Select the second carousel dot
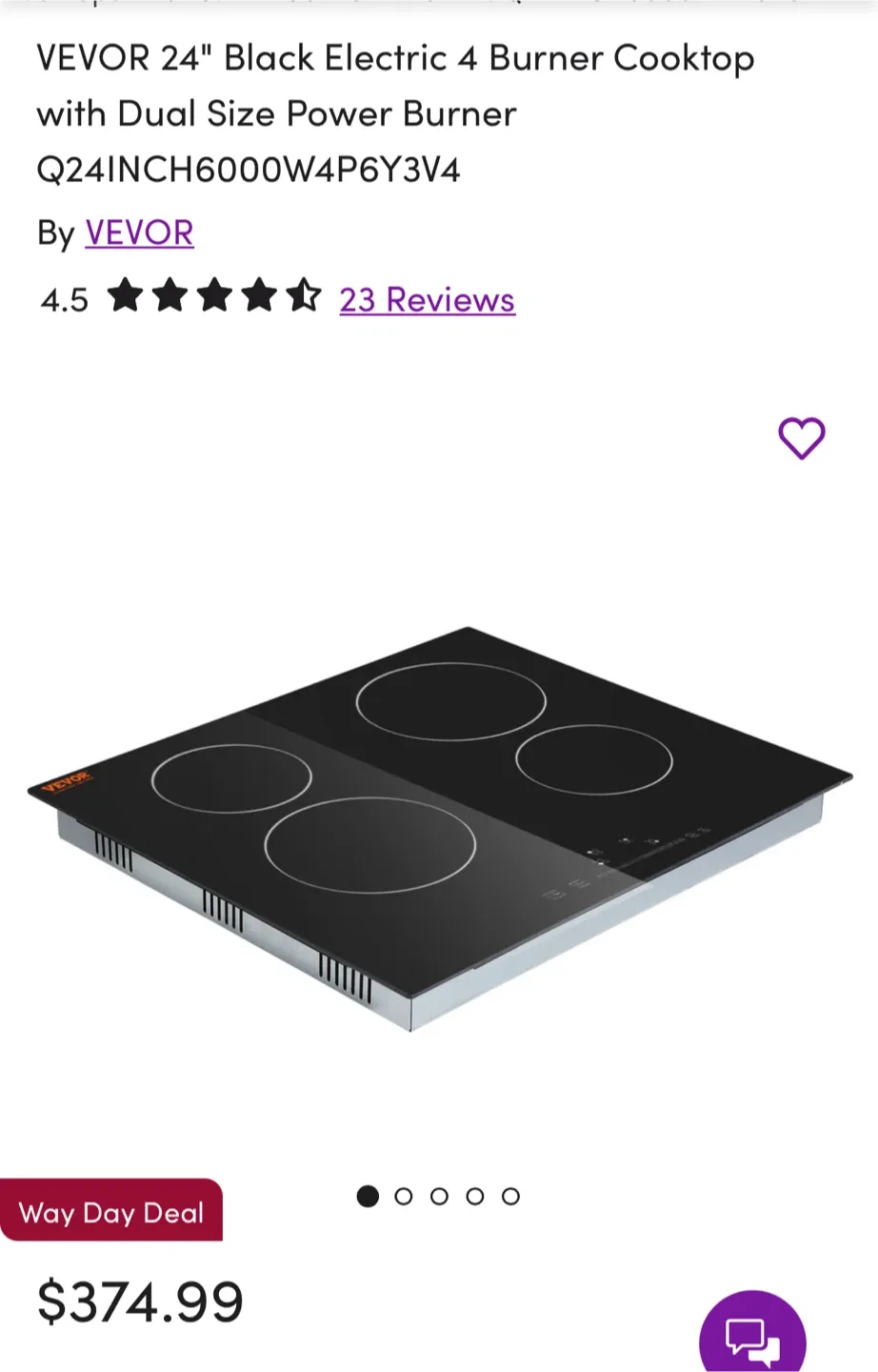Screen dimensions: 878x1372 click(403, 1196)
